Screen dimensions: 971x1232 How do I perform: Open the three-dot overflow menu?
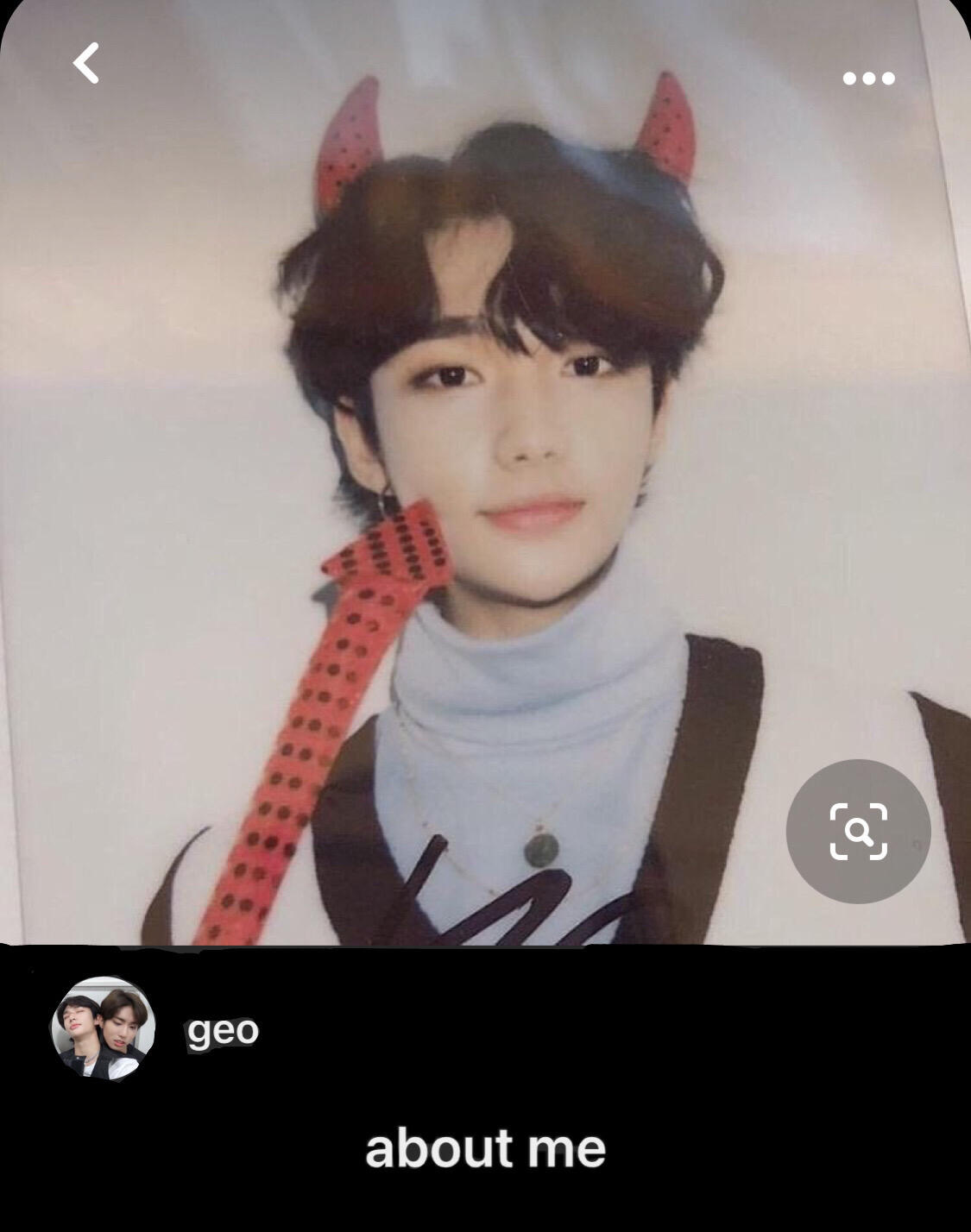tap(868, 79)
